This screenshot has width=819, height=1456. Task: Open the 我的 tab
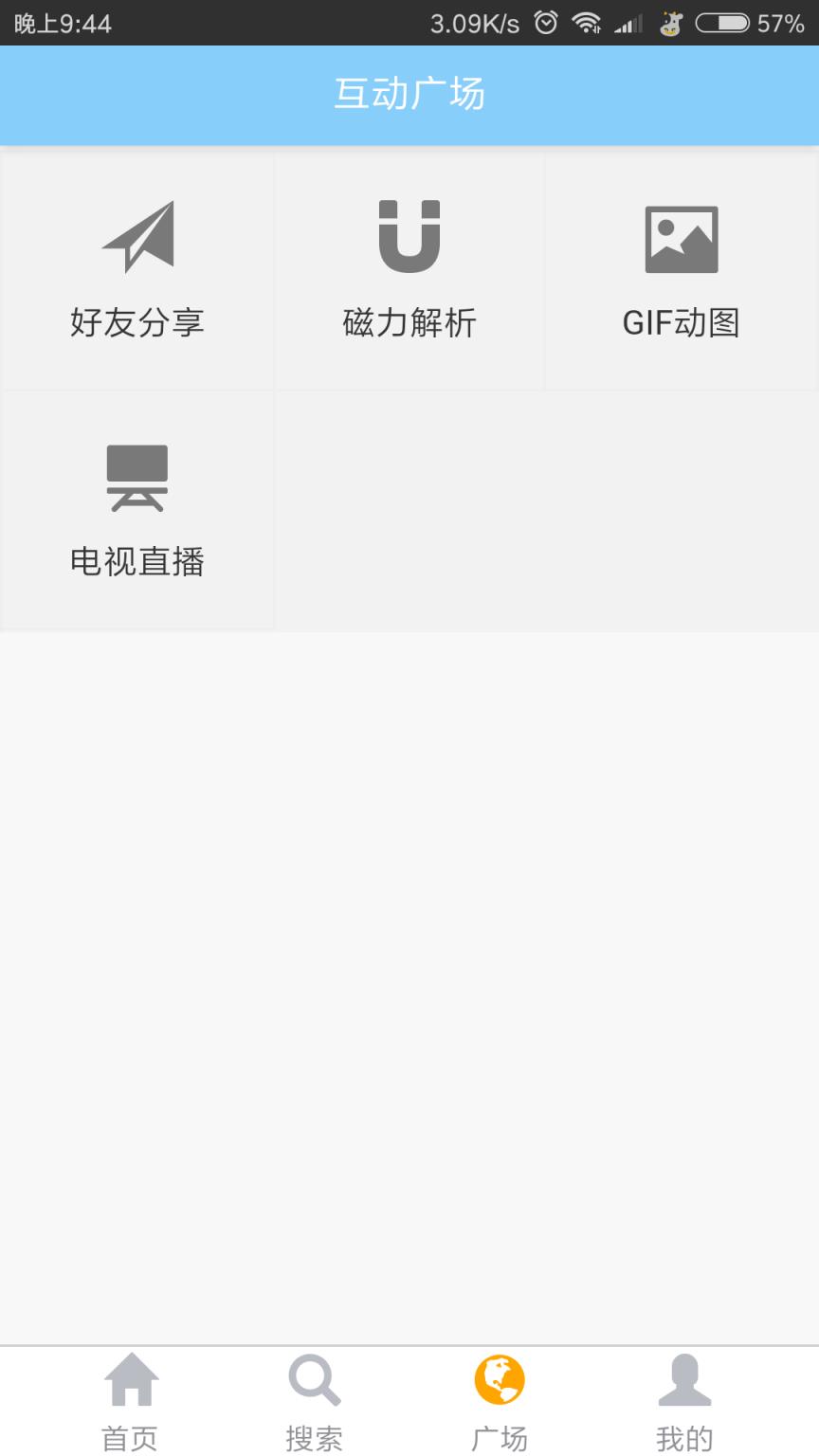point(684,1403)
